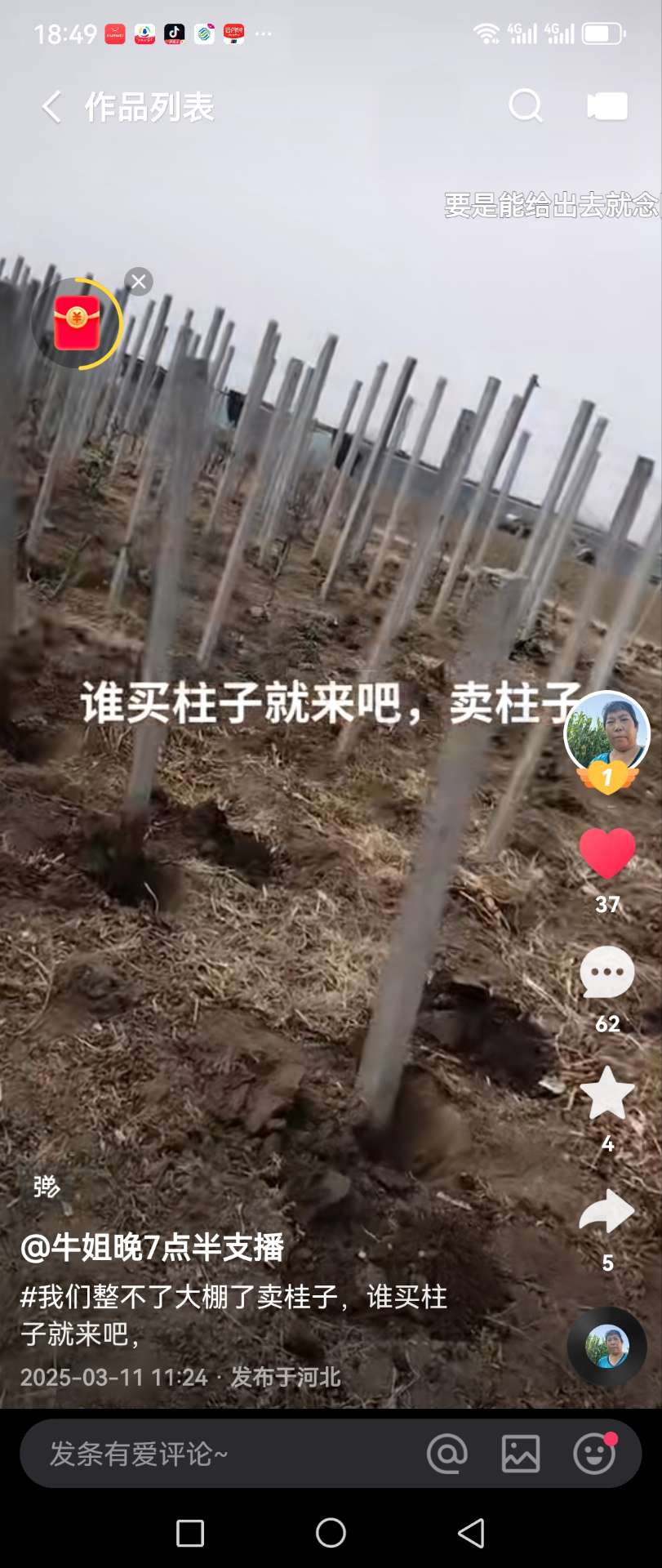Open the red envelope reward
Screen dimensions: 662x1568
point(77,323)
